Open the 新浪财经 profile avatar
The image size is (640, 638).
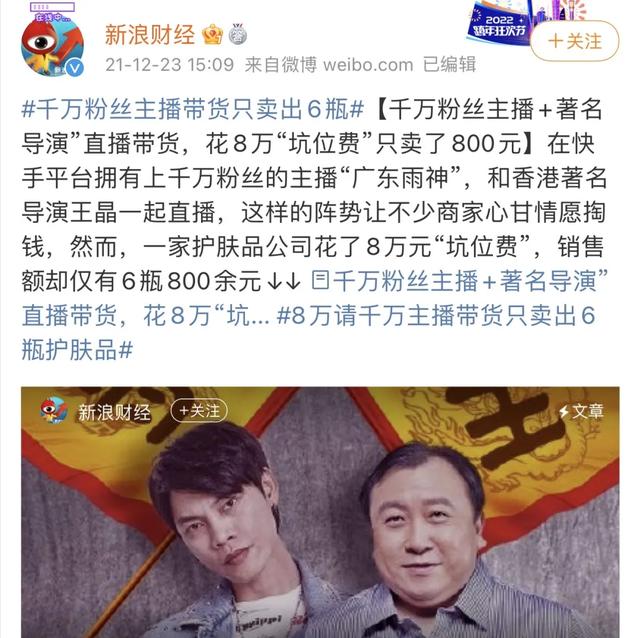[53, 45]
